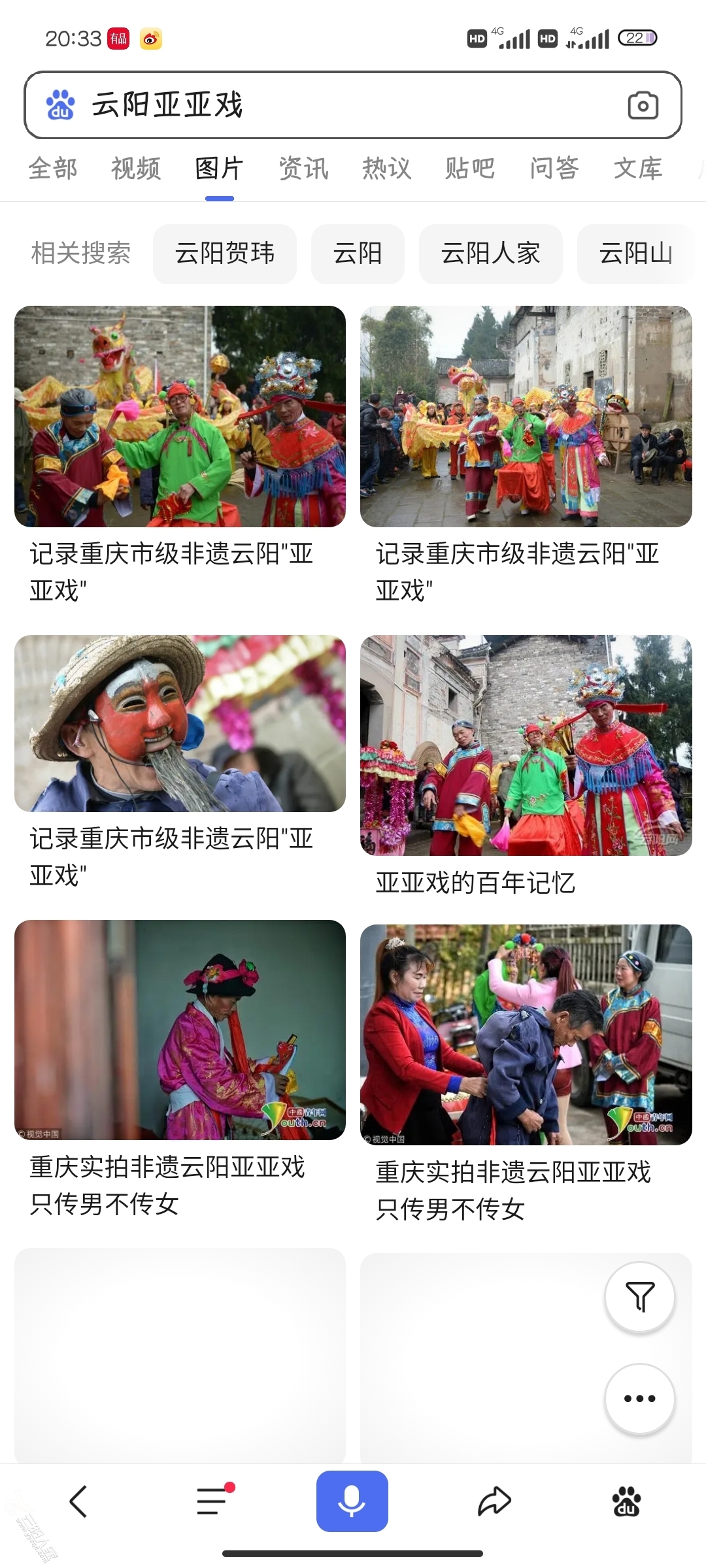Open the filter funnel button
The width and height of the screenshot is (706, 1568).
[x=639, y=1297]
